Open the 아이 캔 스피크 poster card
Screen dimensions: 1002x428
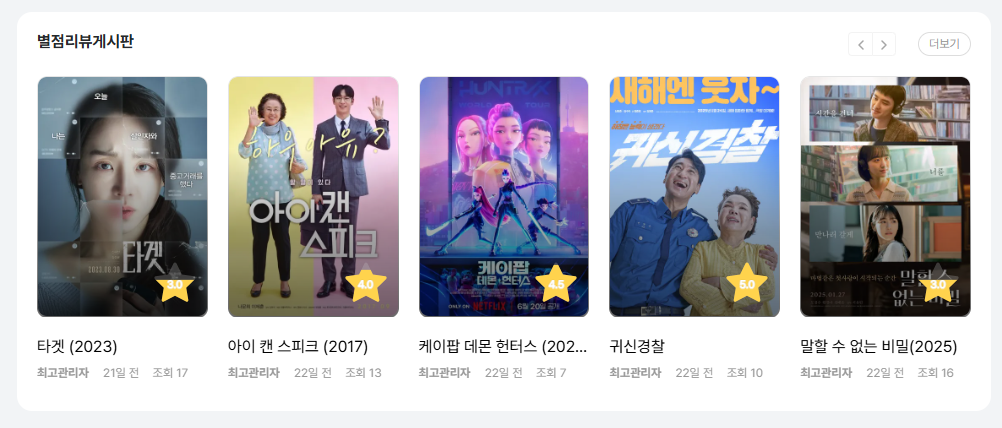tap(313, 196)
